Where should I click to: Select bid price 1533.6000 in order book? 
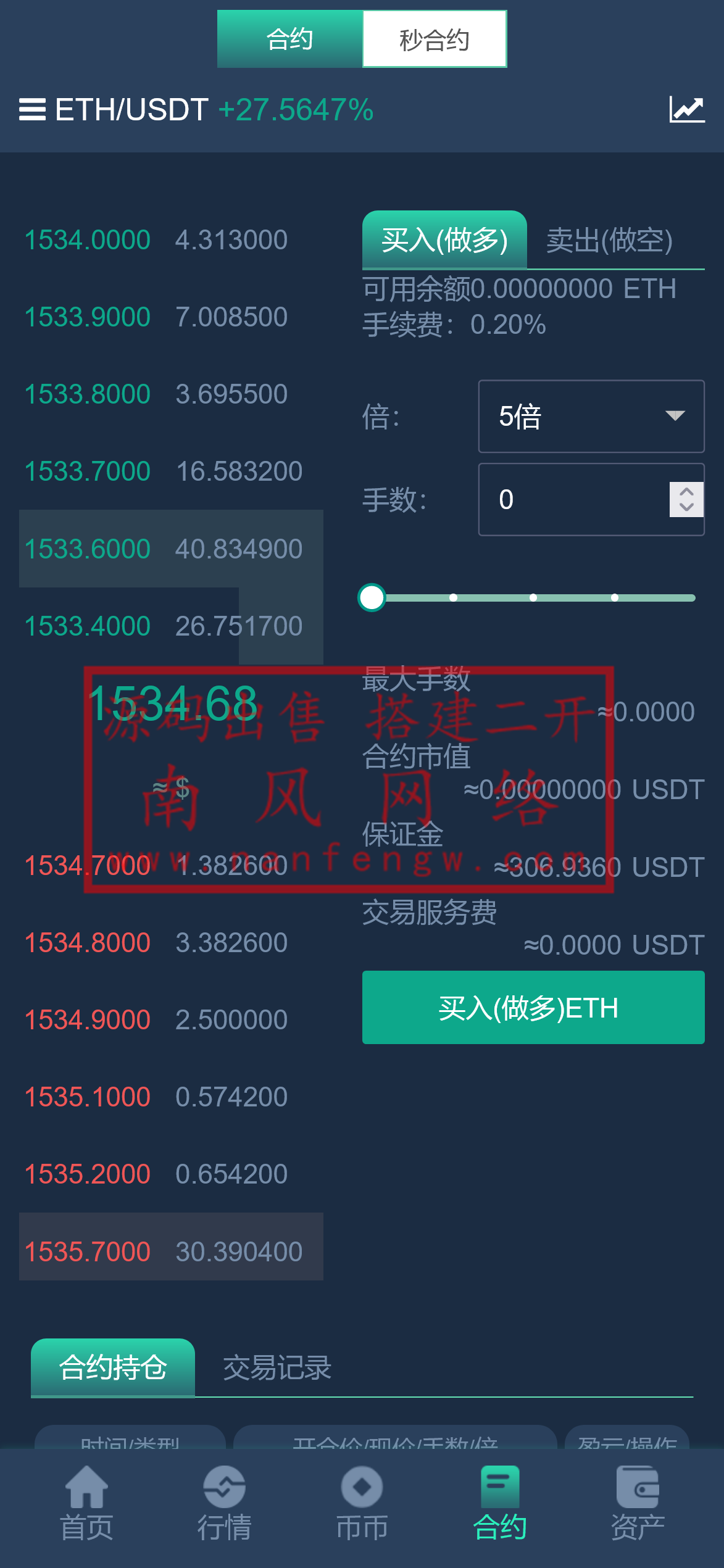click(88, 549)
